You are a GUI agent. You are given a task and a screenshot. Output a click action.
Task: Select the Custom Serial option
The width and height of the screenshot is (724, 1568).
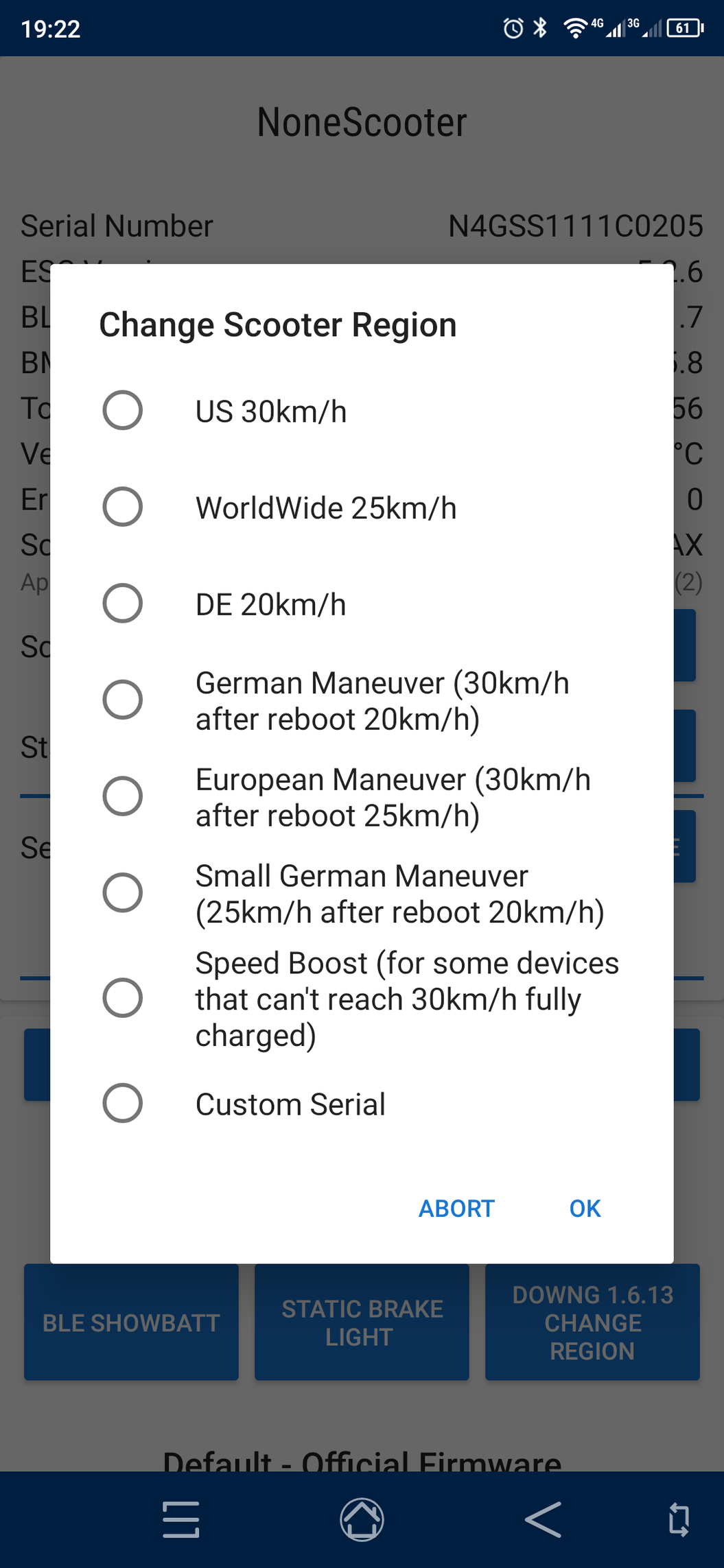pos(361,1104)
